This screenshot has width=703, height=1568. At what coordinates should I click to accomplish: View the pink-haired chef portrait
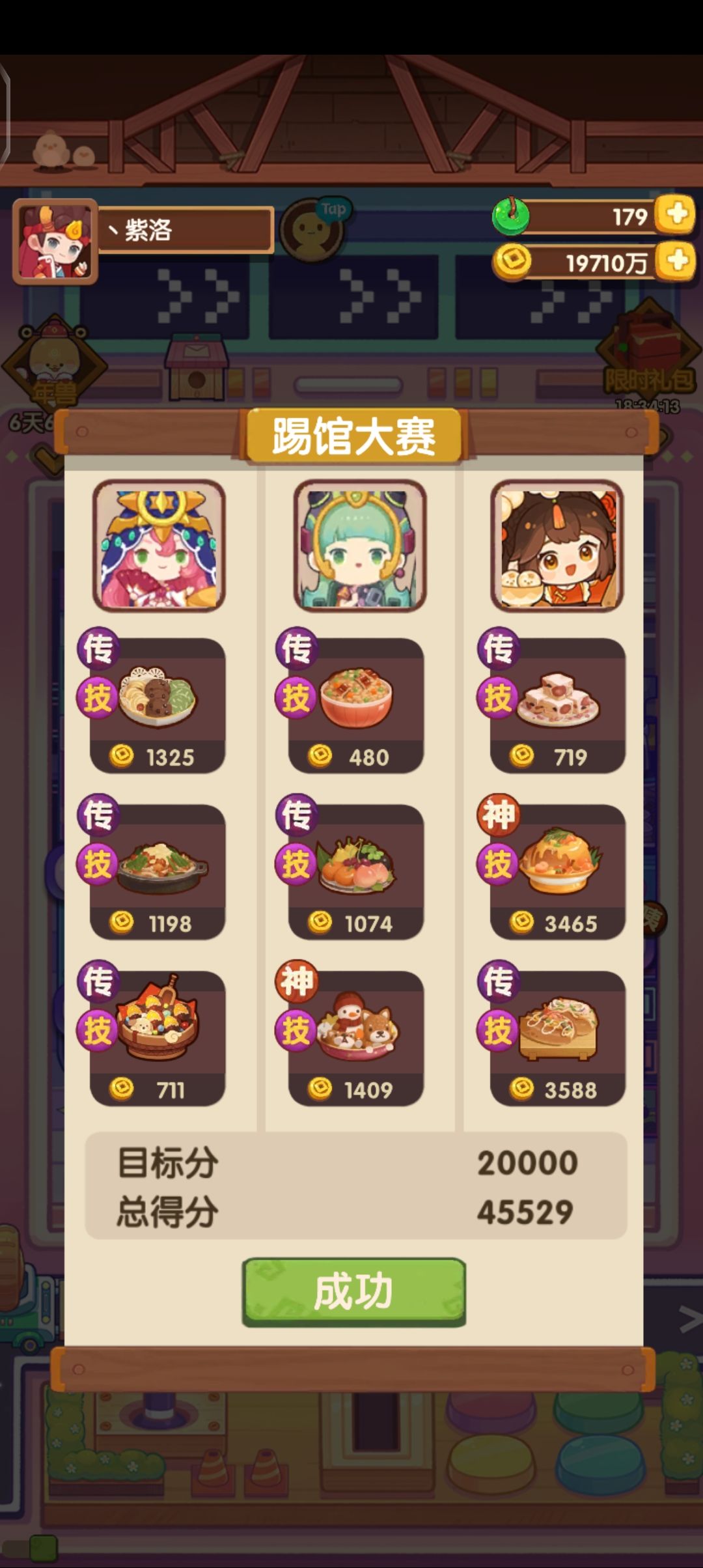coord(159,546)
